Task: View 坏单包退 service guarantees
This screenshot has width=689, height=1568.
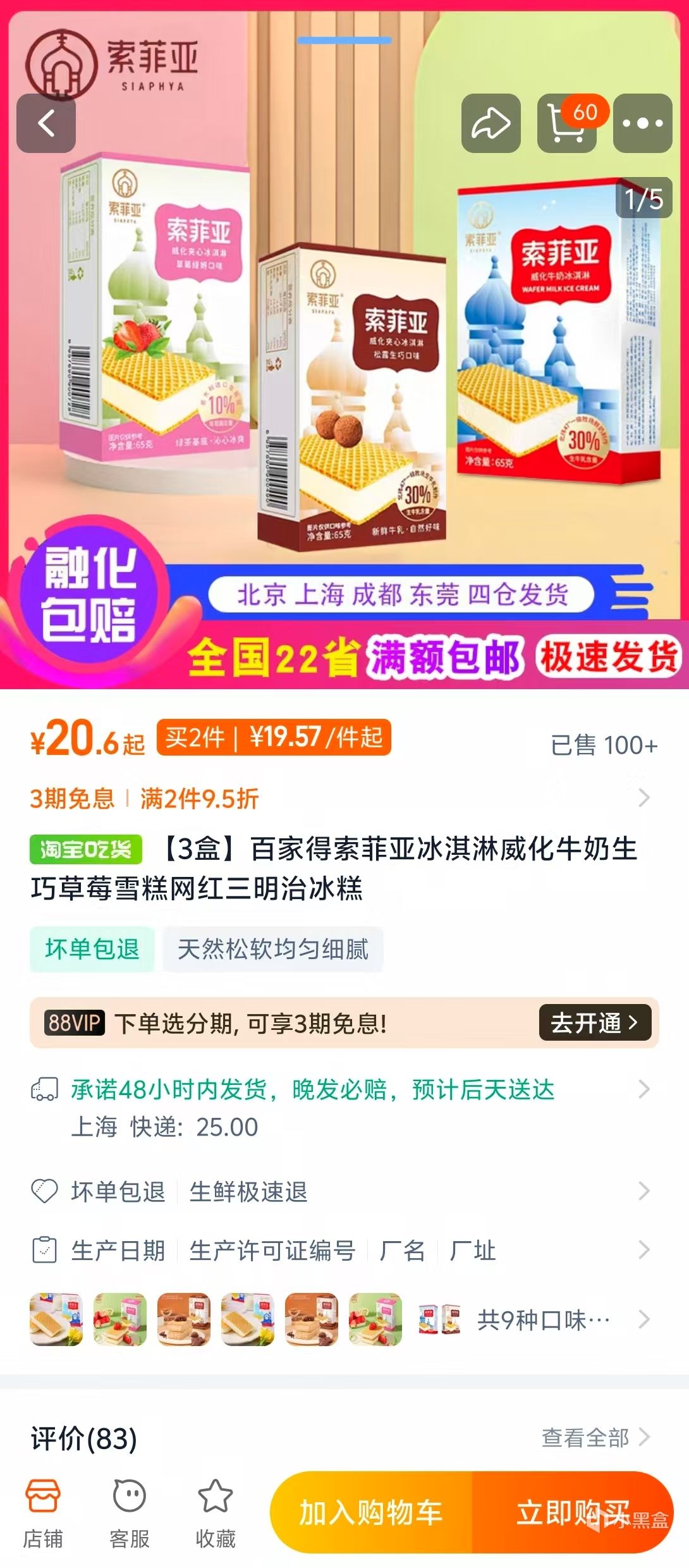Action: 341,1191
